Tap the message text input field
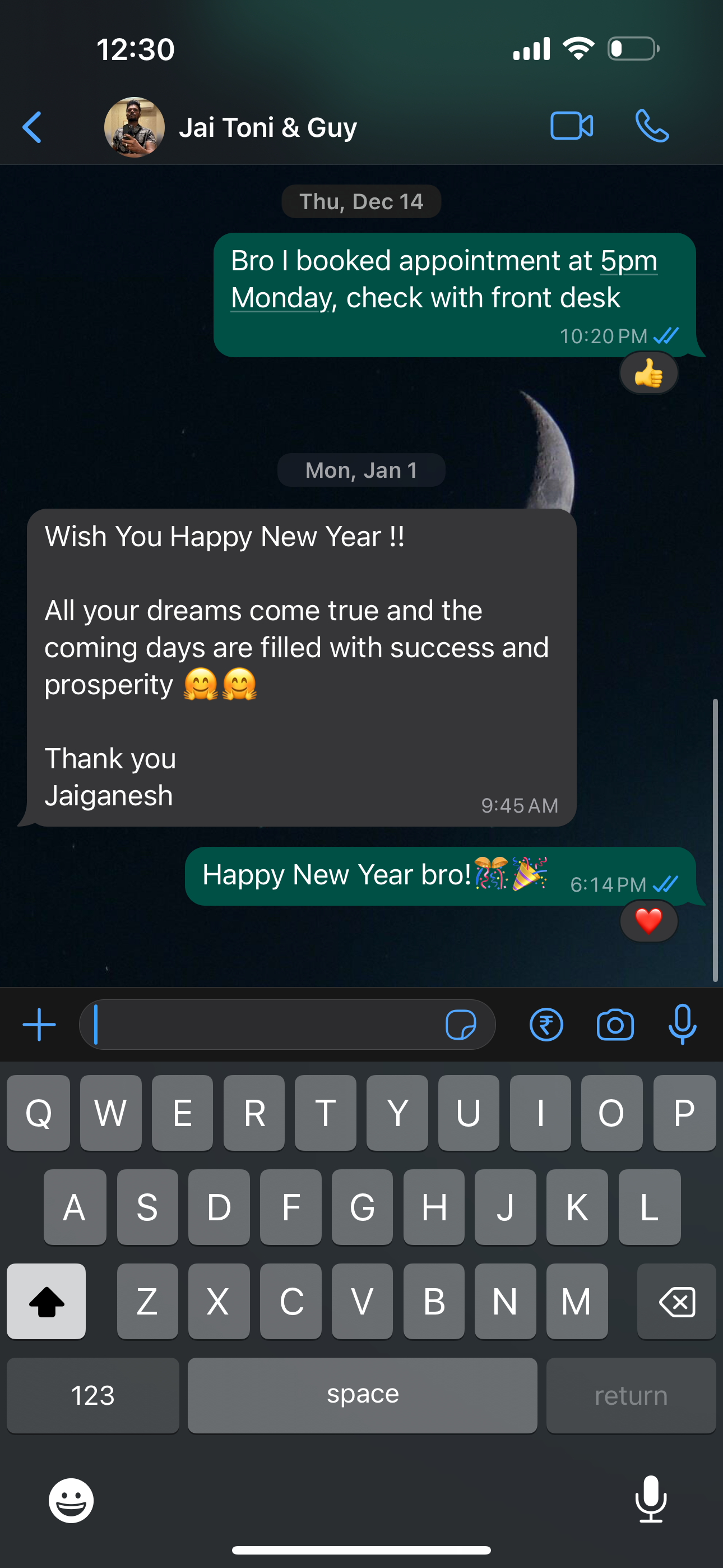This screenshot has height=1568, width=723. tap(268, 1025)
